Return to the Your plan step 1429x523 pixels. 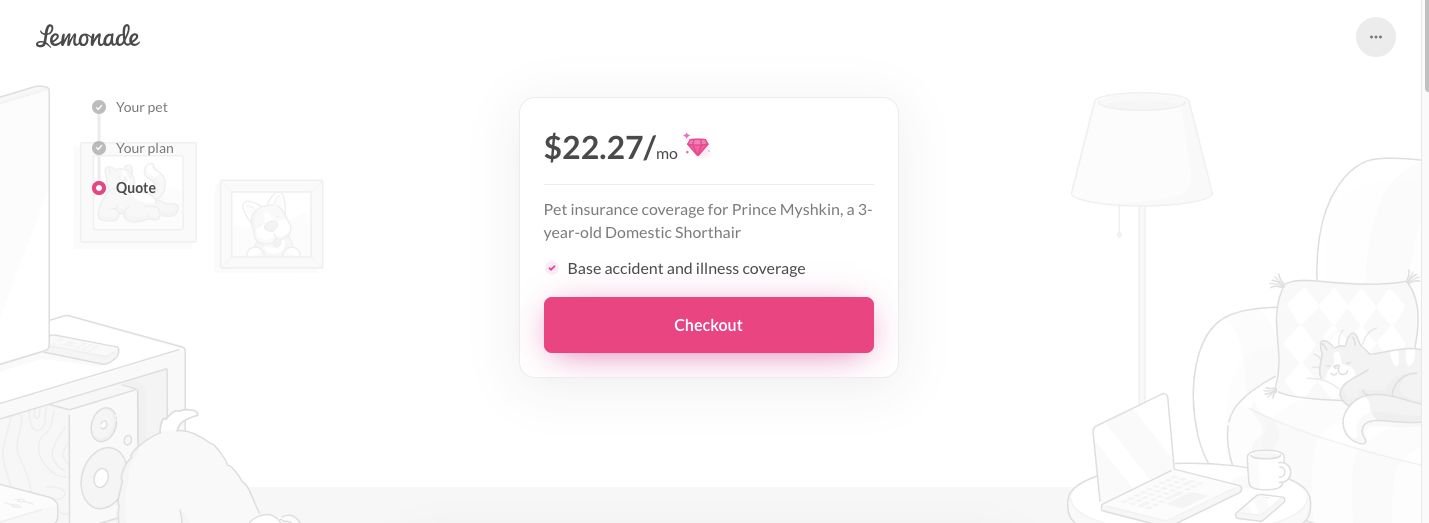(144, 148)
